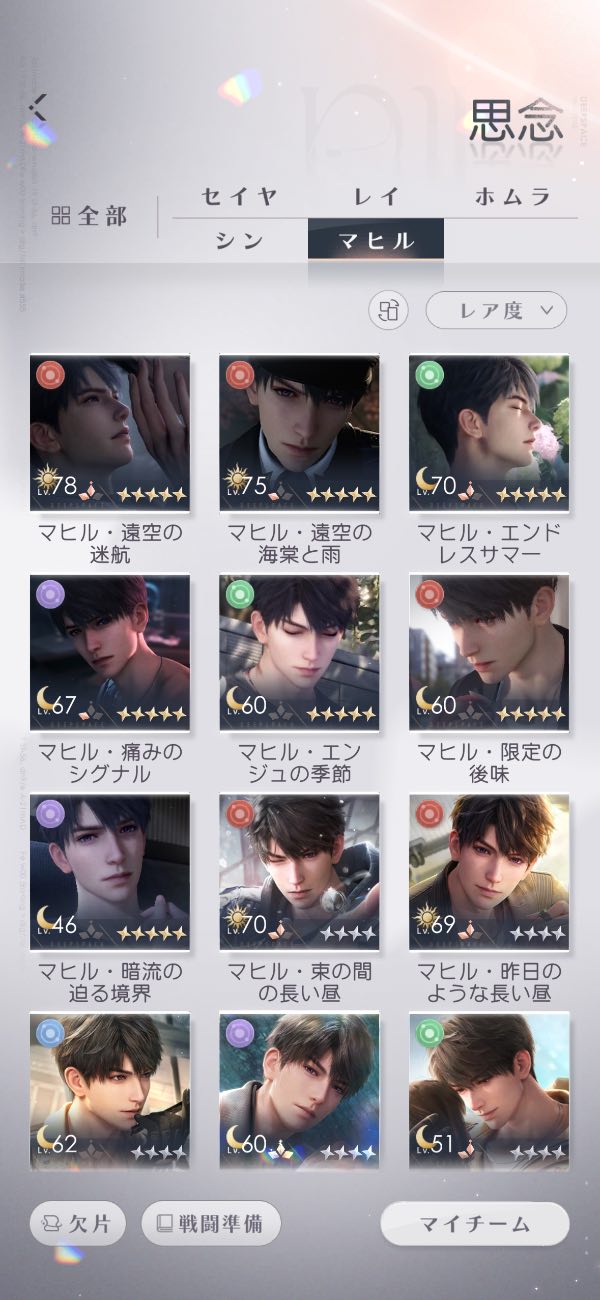
Task: Switch to the ホムラ tab
Action: pos(512,196)
